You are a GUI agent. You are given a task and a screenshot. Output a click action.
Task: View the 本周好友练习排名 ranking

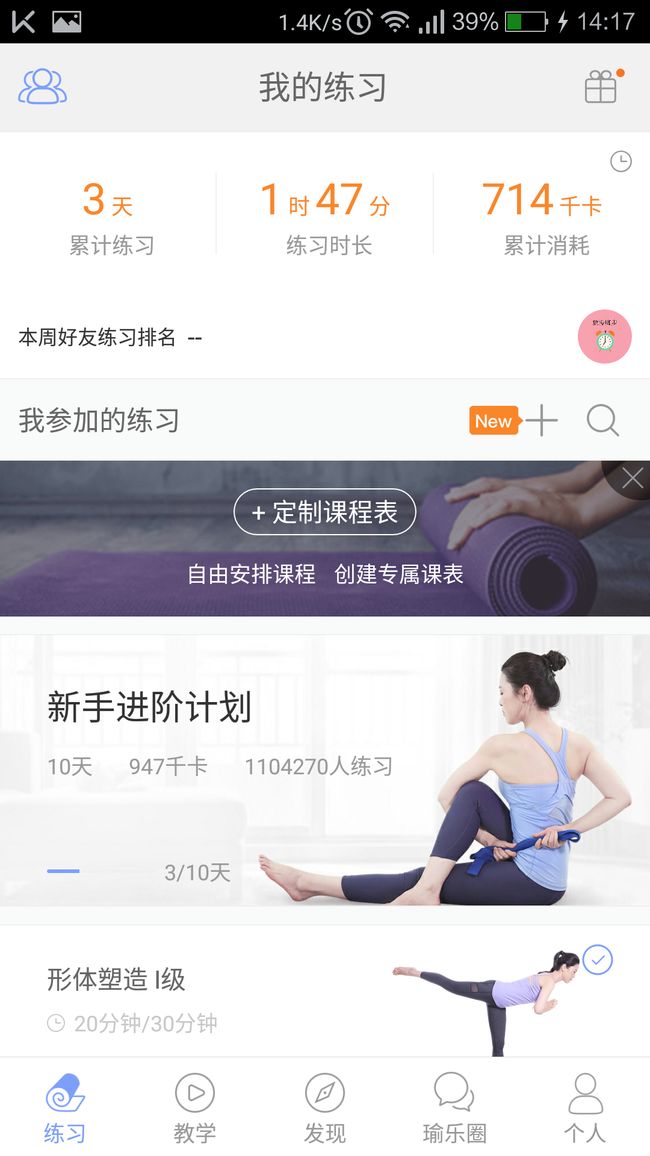pos(110,338)
